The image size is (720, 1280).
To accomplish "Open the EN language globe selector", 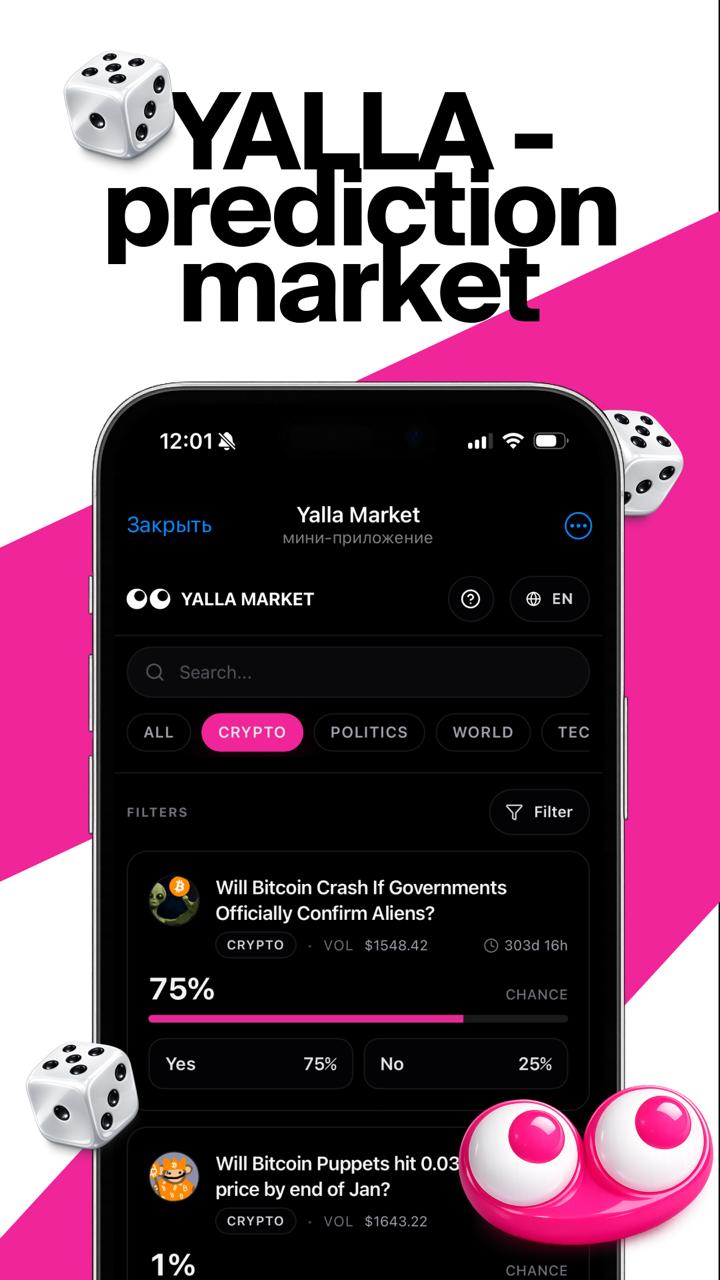I will 549,599.
